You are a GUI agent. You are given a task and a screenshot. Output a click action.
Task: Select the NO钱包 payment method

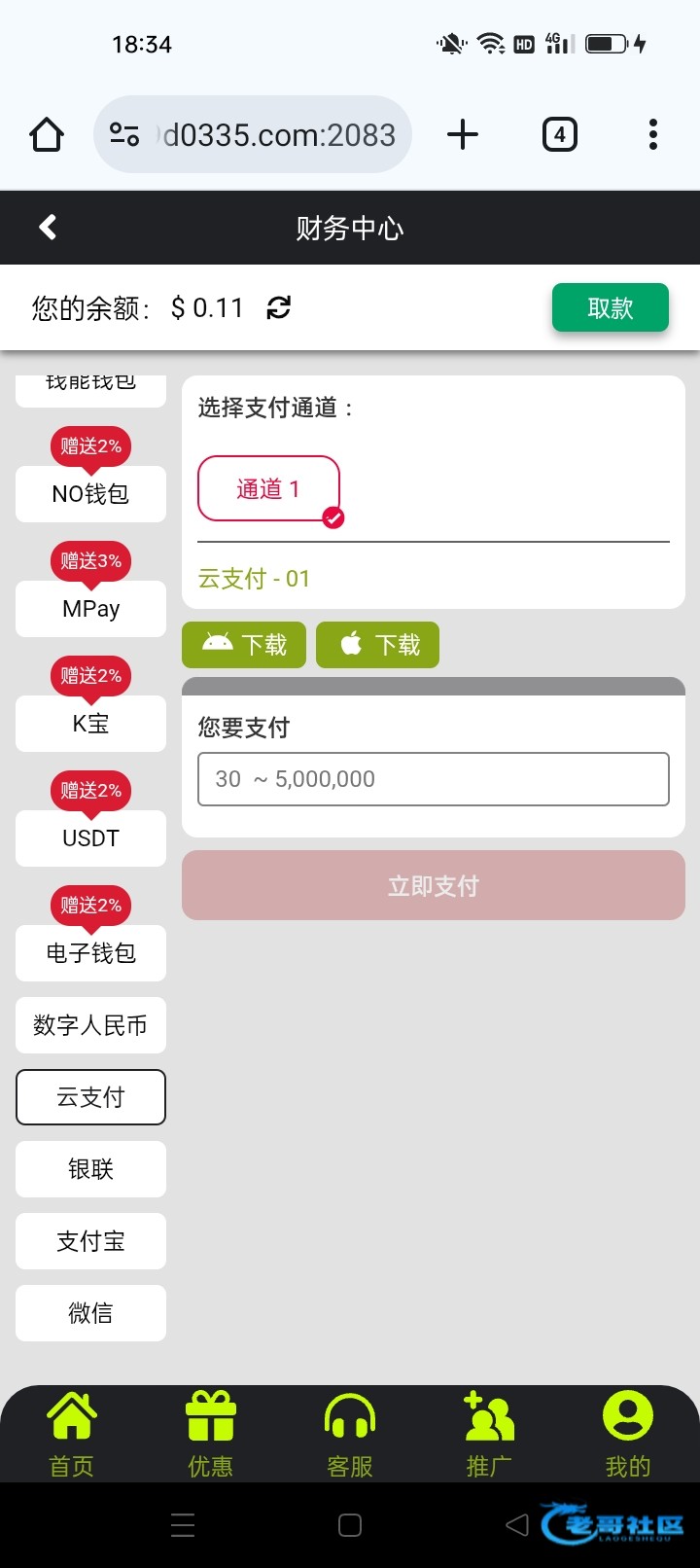[x=90, y=493]
